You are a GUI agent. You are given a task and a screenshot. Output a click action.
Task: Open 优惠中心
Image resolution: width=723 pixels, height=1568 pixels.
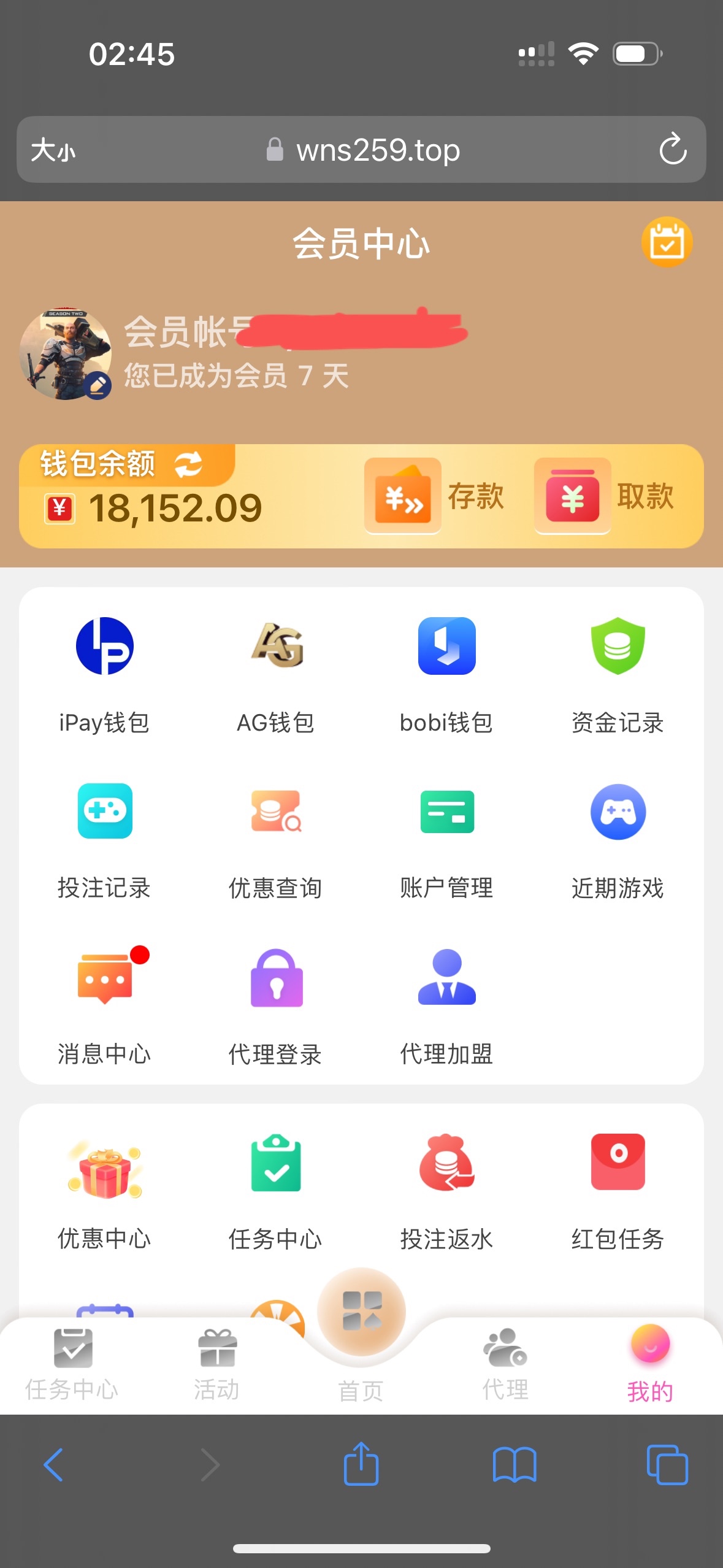click(104, 1190)
